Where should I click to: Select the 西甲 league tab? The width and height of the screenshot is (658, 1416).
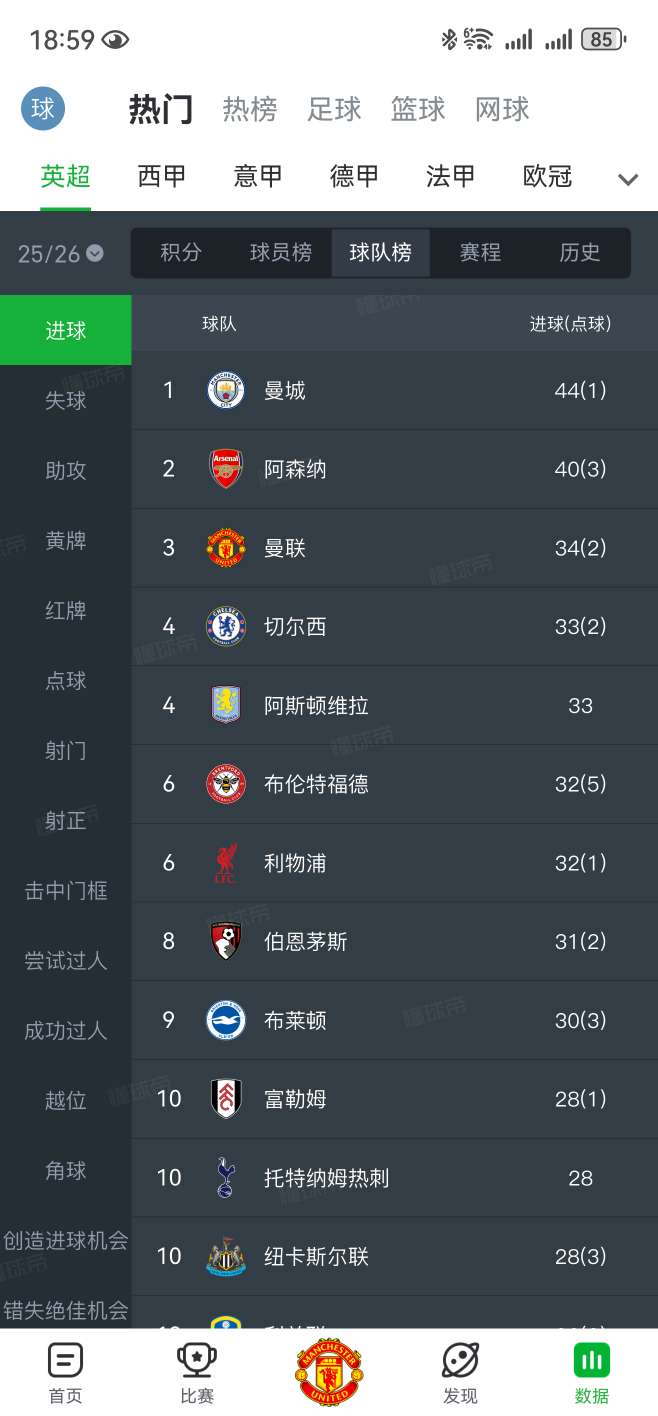pos(162,177)
